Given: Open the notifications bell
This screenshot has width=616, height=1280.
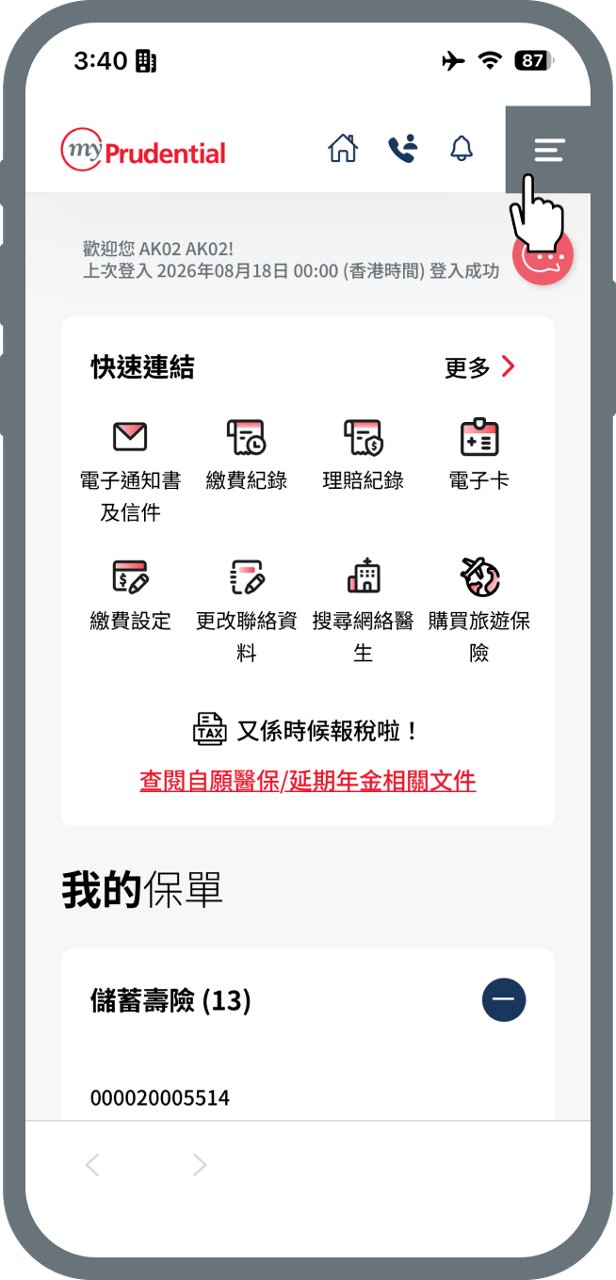Looking at the screenshot, I should [x=461, y=149].
